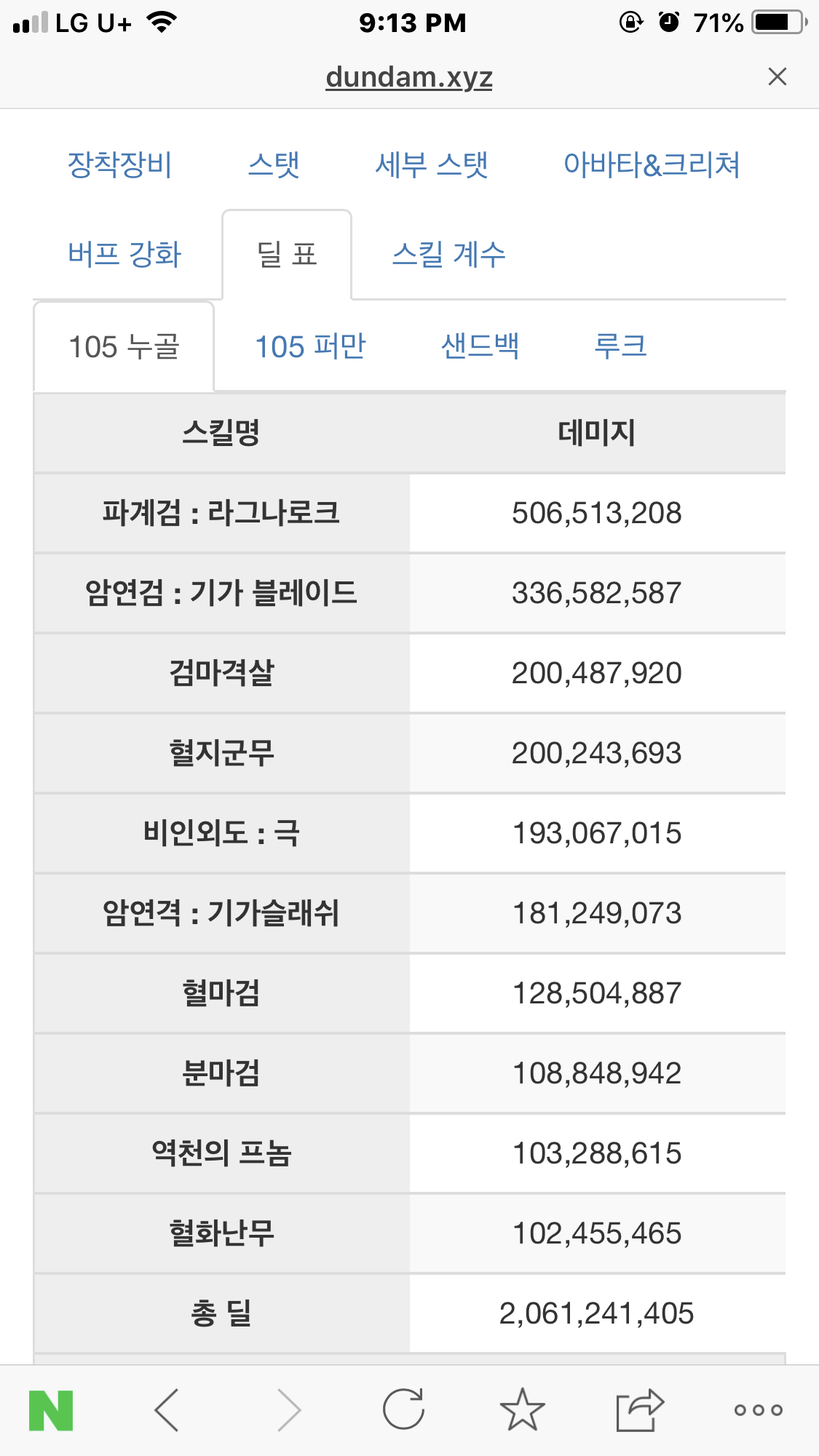Show the 루크 damage table
This screenshot has height=1456, width=819.
(x=620, y=346)
